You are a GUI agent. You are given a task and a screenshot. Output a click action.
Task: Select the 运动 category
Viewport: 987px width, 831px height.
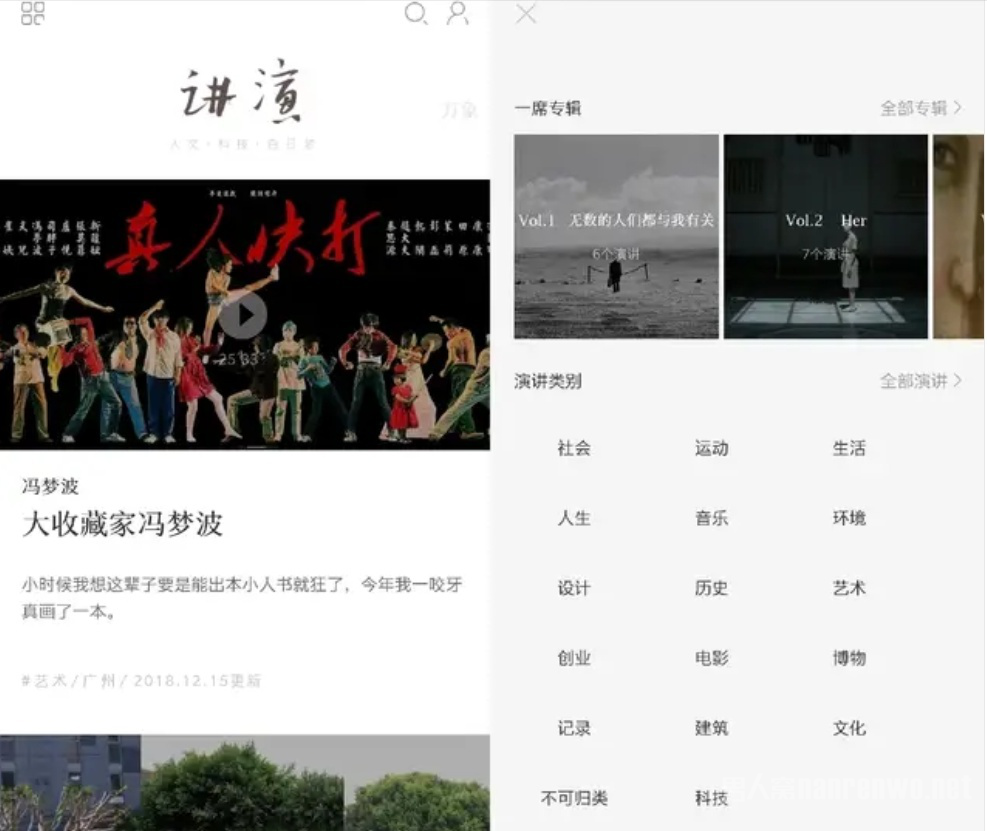coord(711,448)
